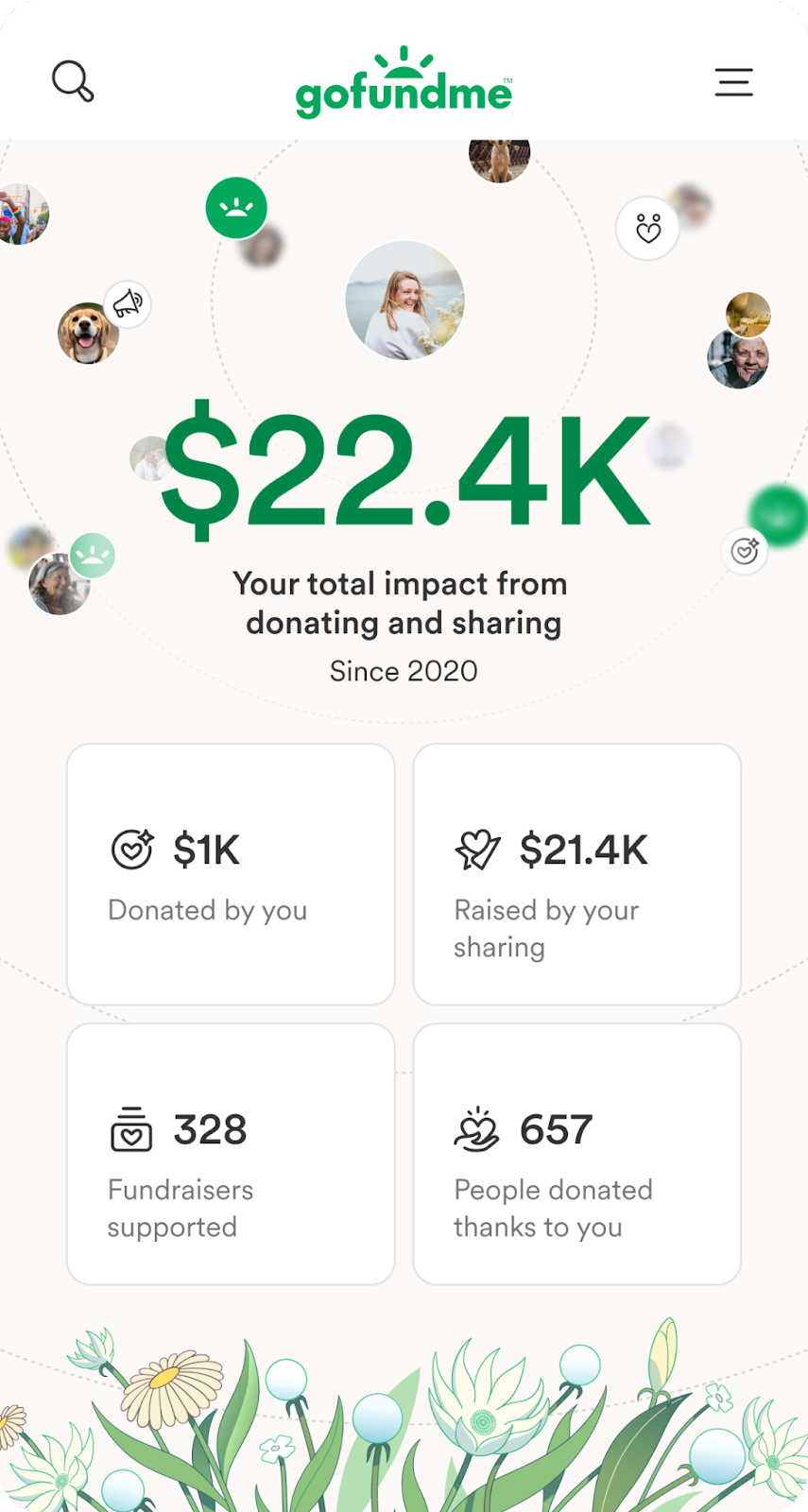Screen dimensions: 808x1512
Task: Open the $1K Donated by you card
Action: coord(231,874)
